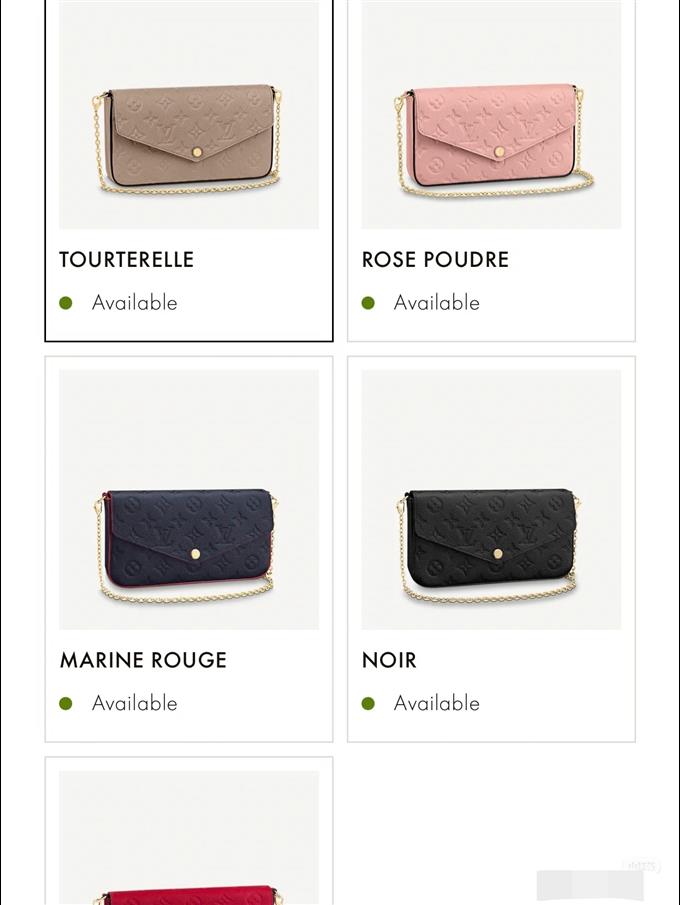Pick the Marine Rouge color option

(189, 549)
